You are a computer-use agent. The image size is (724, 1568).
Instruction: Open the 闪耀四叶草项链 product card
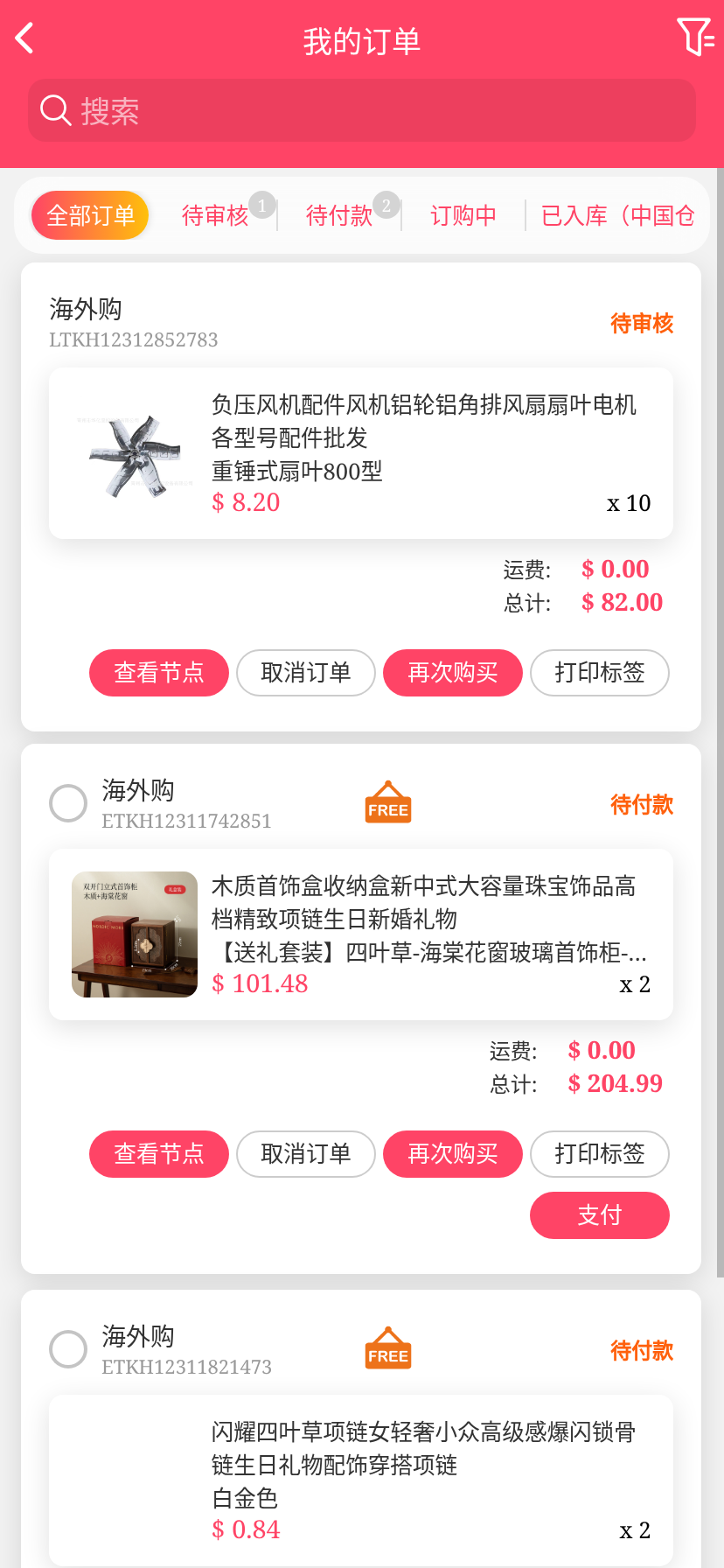361,1480
